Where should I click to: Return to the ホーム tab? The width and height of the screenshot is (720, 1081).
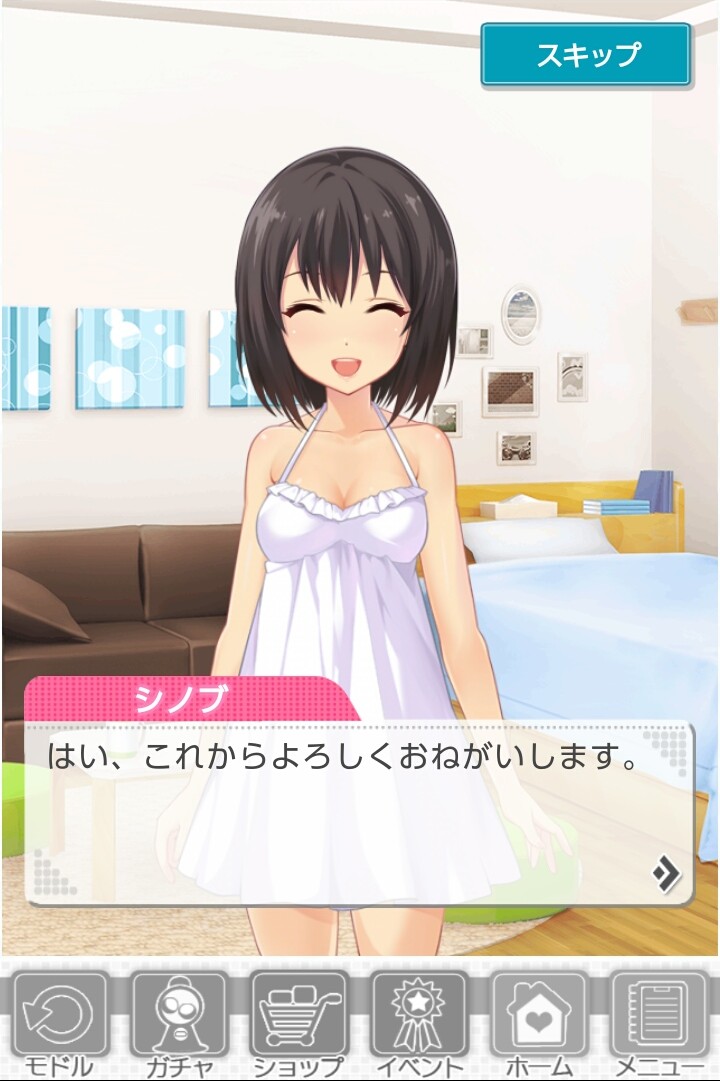click(539, 1022)
